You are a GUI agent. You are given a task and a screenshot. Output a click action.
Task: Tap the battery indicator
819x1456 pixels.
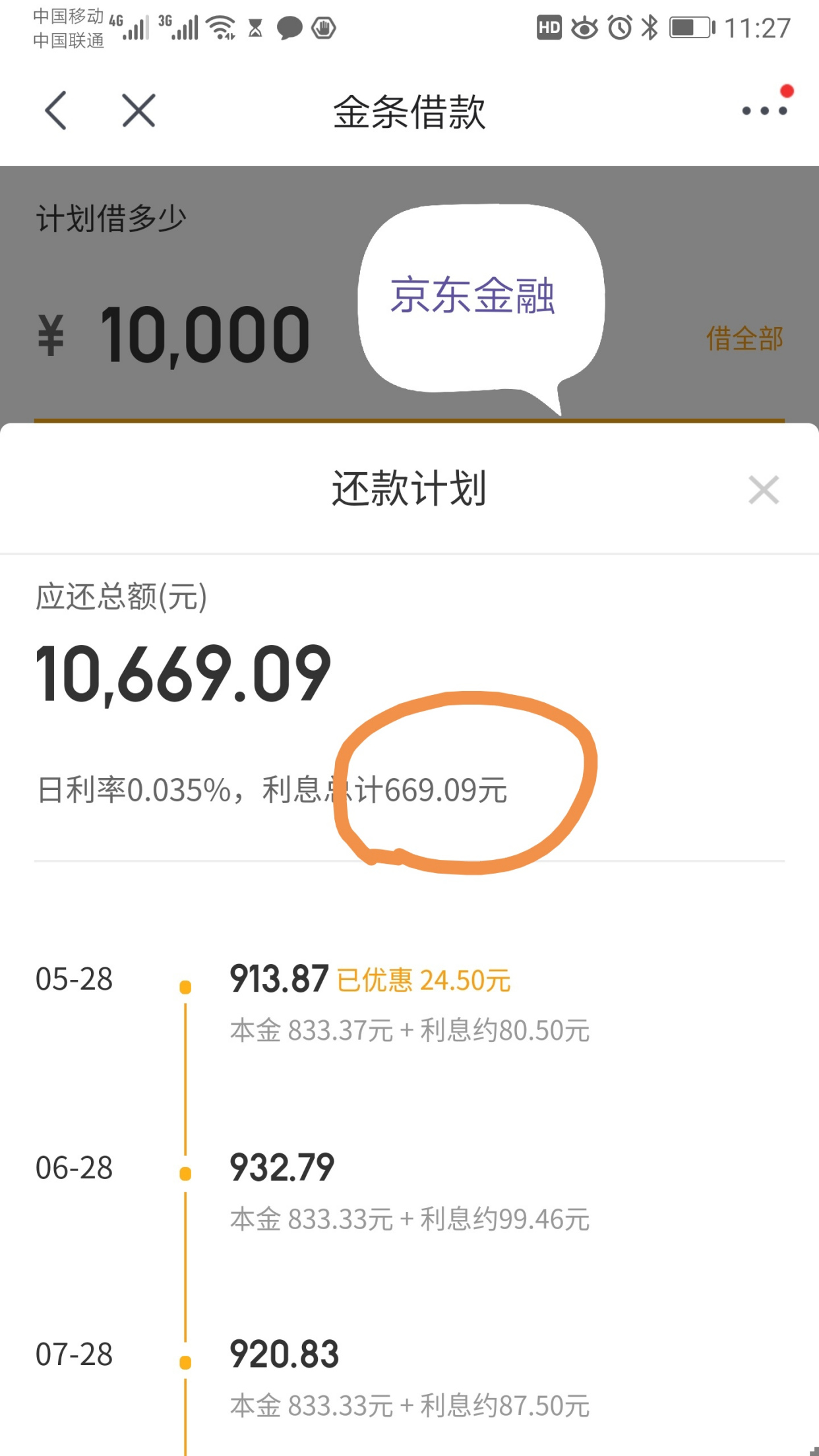(689, 28)
